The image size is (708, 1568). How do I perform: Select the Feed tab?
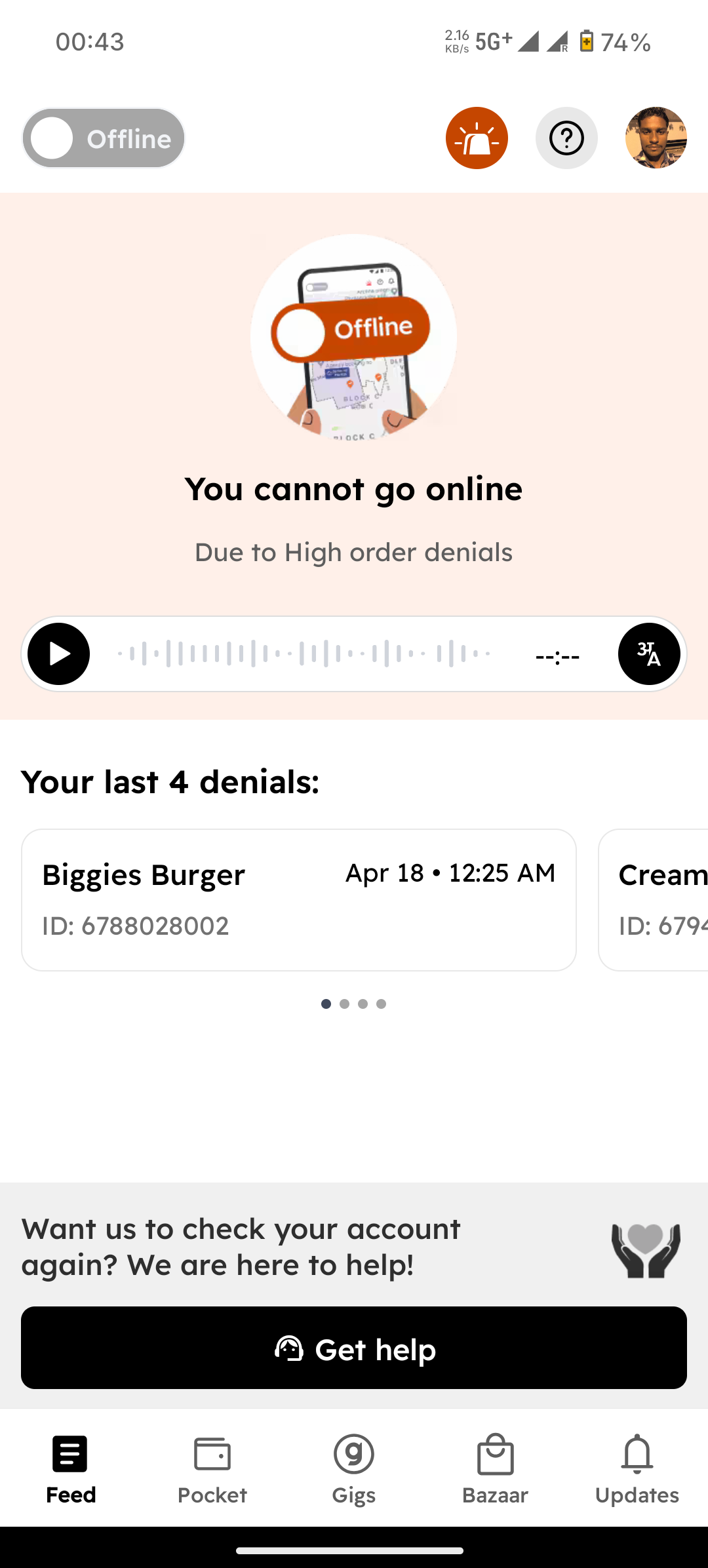pyautogui.click(x=71, y=1470)
